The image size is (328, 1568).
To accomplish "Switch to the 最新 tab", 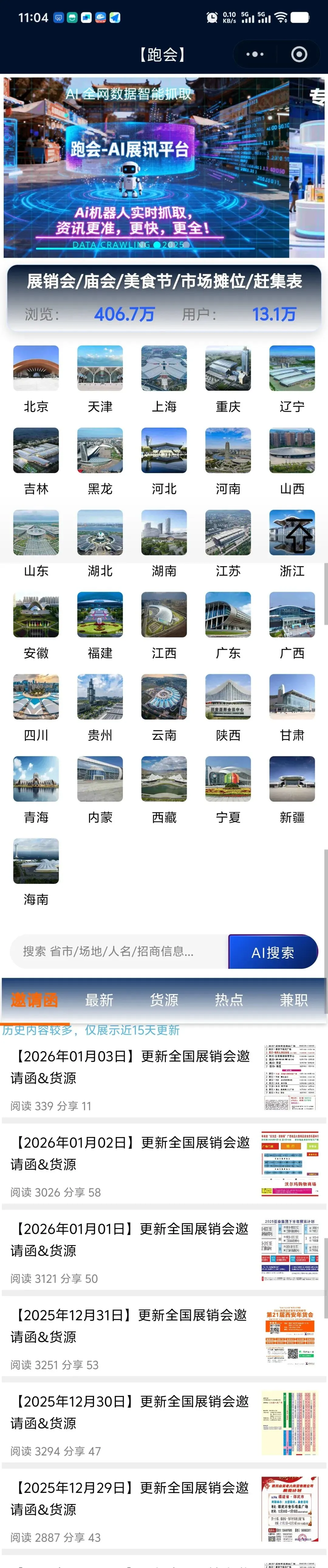I will [x=99, y=1000].
